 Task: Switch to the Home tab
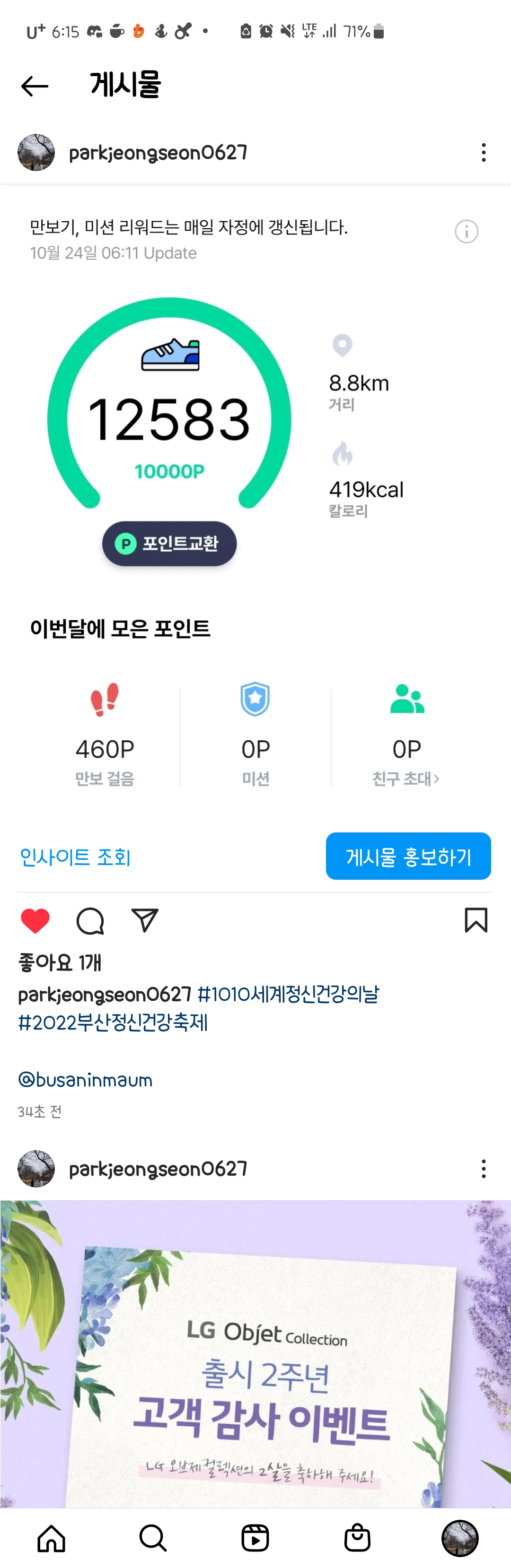click(51, 1538)
